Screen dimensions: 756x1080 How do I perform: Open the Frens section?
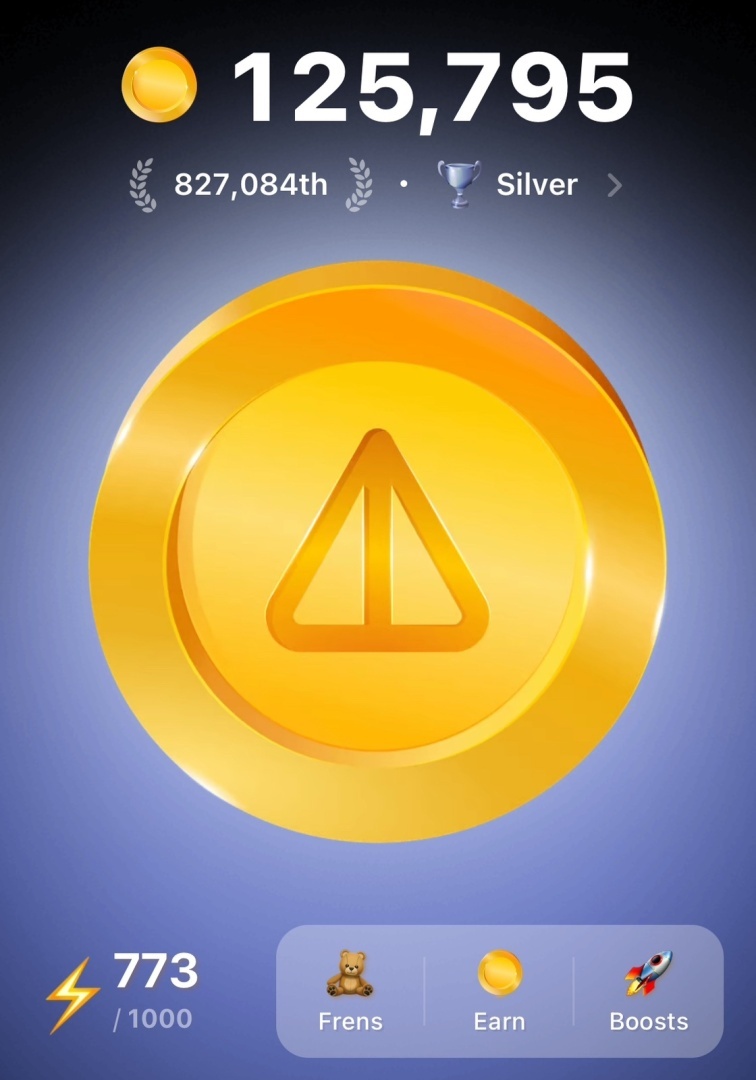coord(350,990)
